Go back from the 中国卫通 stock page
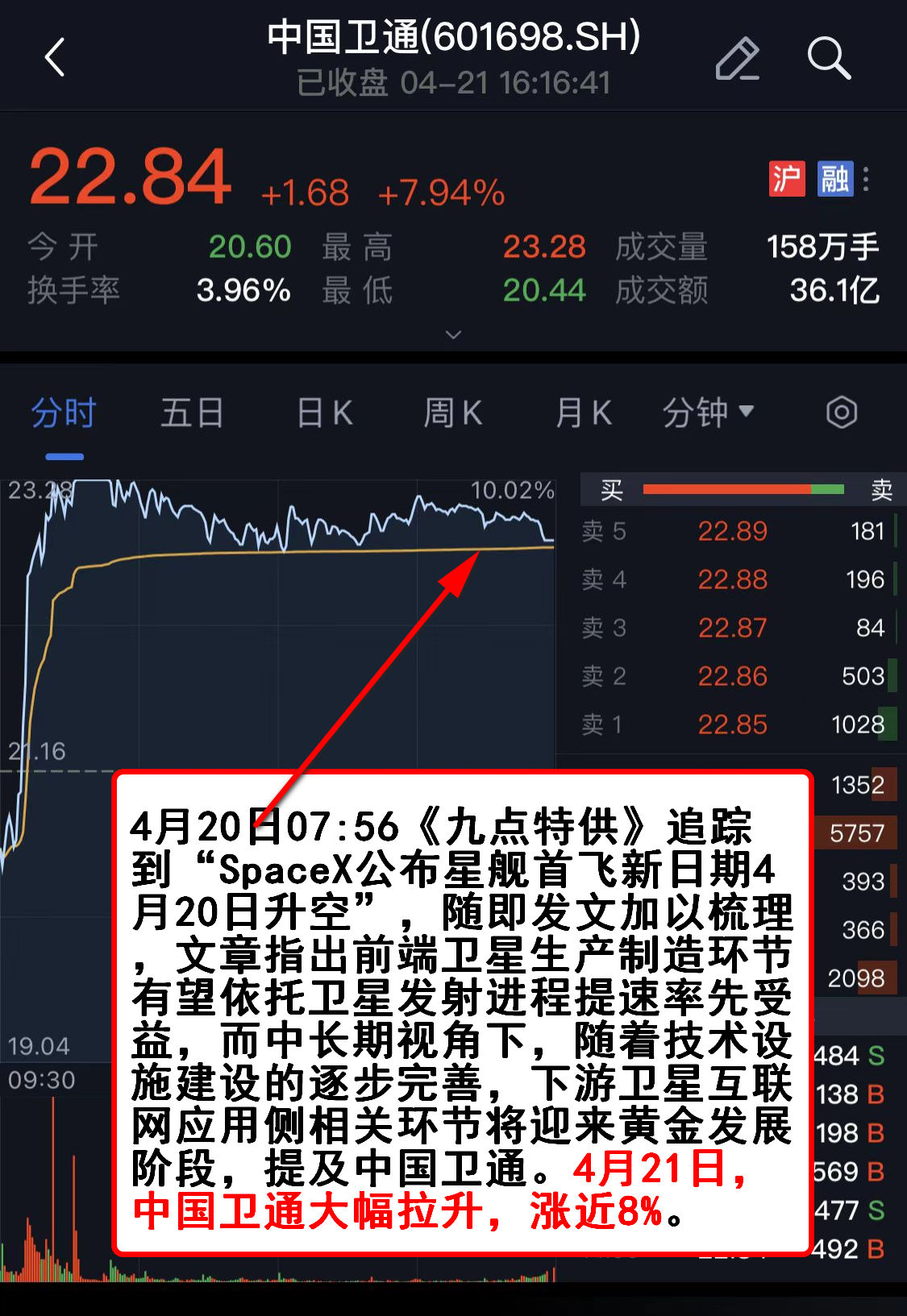 [x=55, y=58]
